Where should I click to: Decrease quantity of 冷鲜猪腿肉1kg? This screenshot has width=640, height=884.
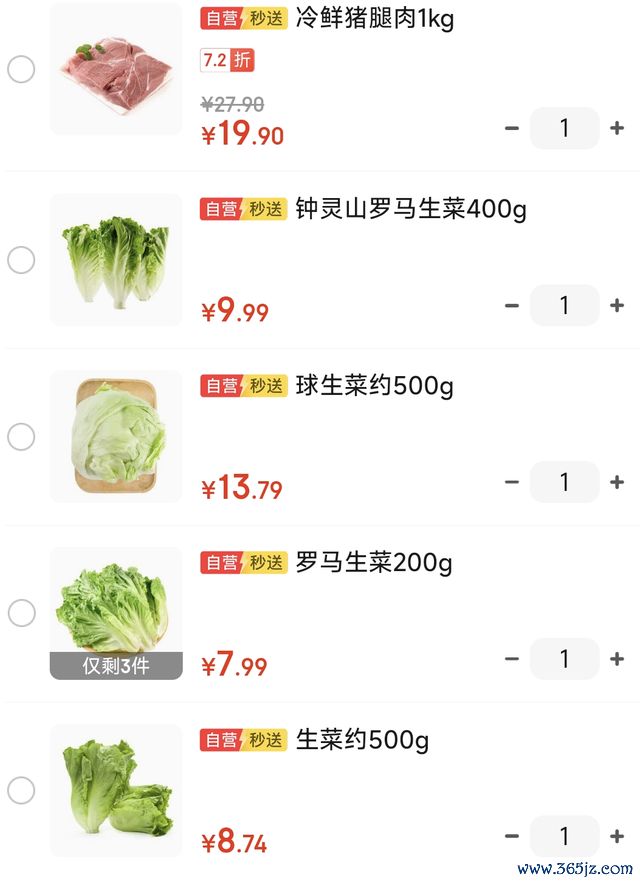click(x=512, y=128)
